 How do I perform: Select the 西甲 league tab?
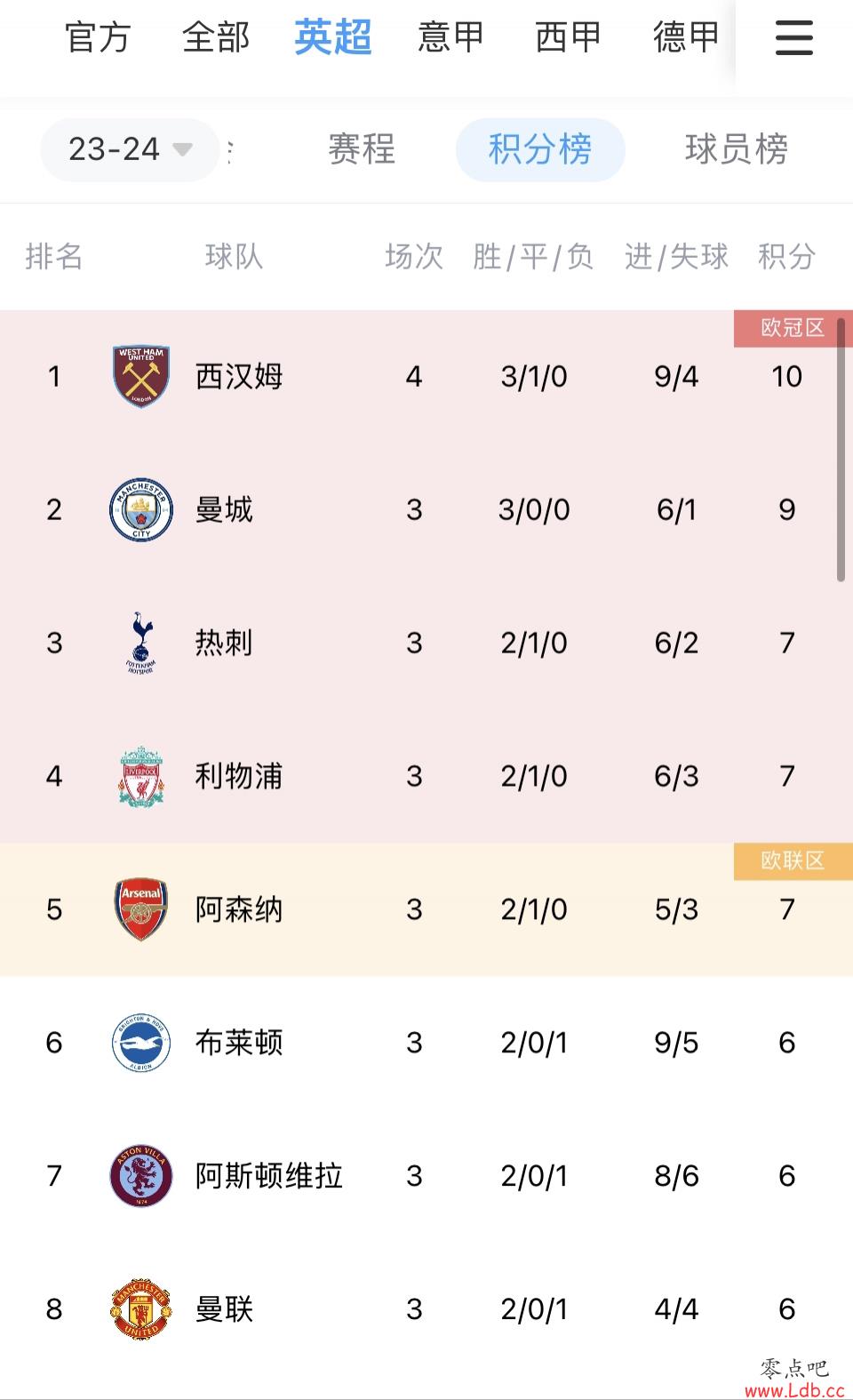(569, 38)
